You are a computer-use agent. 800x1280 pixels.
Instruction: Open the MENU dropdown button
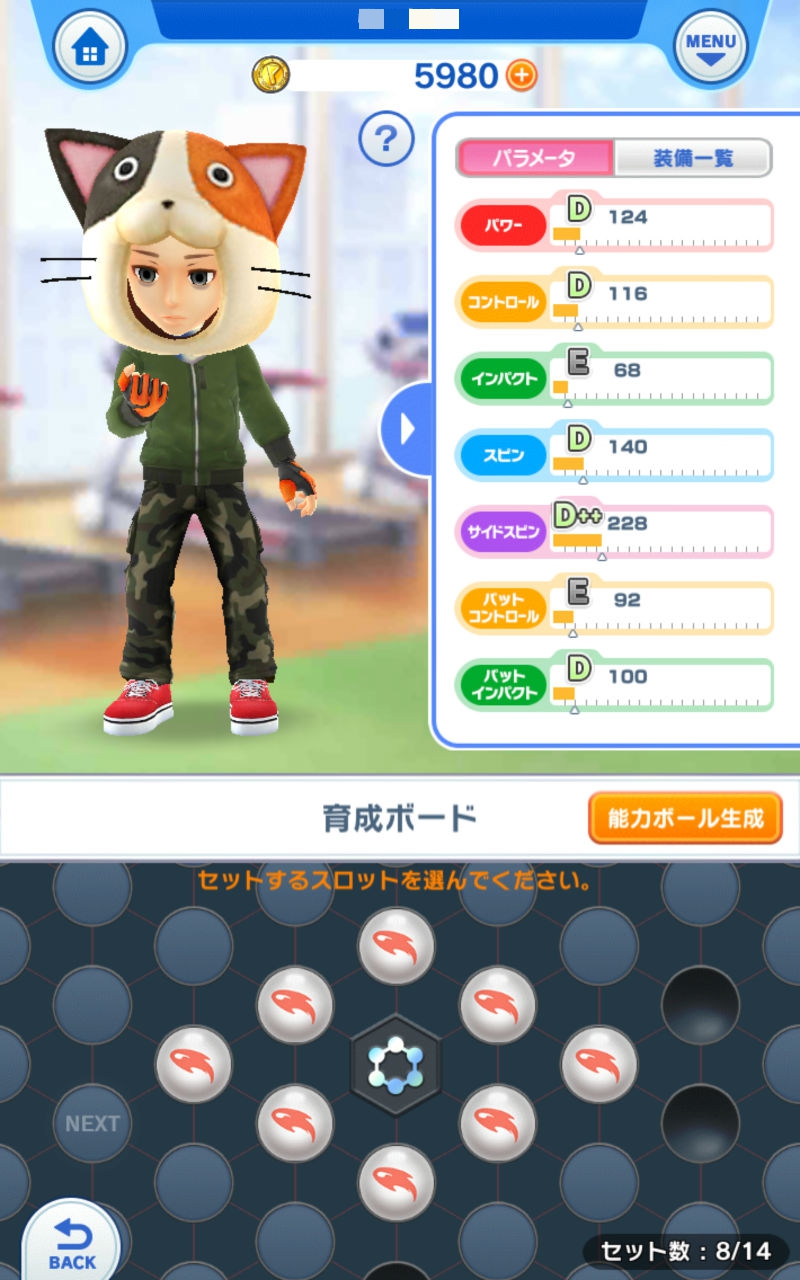point(711,48)
